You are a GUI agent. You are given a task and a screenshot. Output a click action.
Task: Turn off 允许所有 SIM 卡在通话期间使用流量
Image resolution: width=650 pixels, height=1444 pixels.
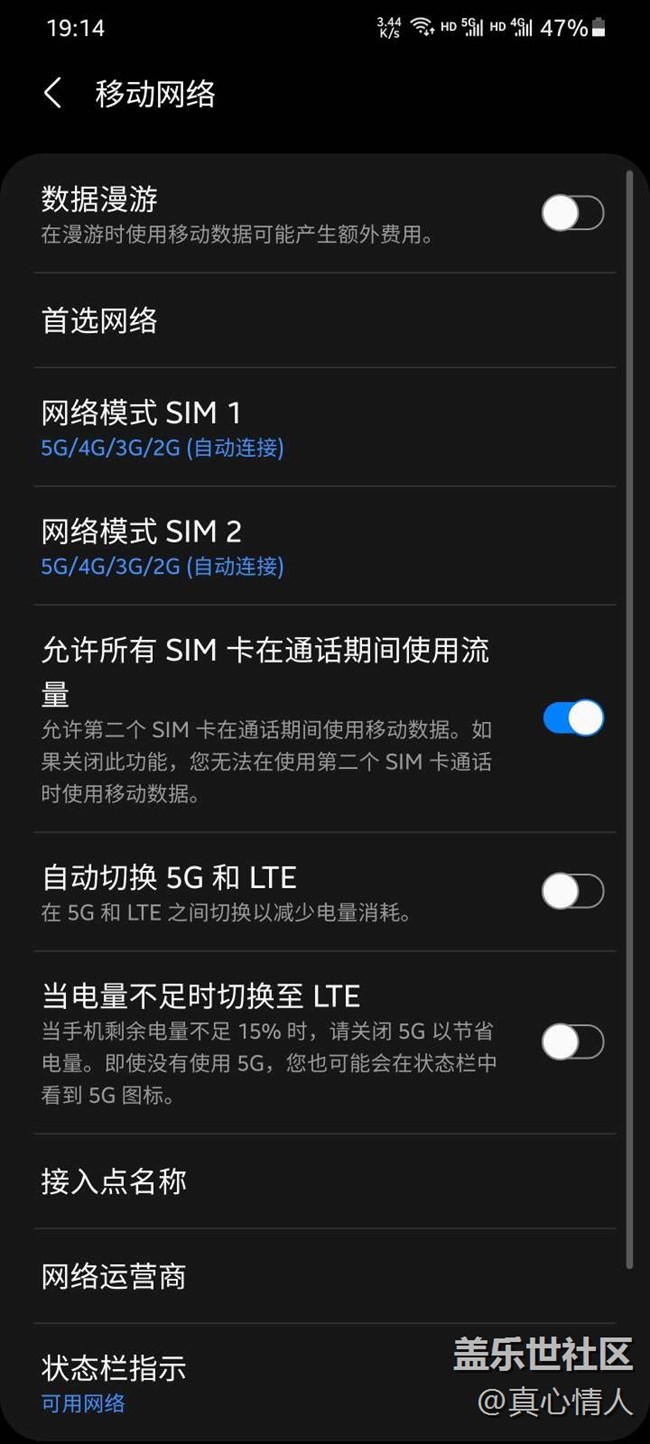[x=572, y=718]
